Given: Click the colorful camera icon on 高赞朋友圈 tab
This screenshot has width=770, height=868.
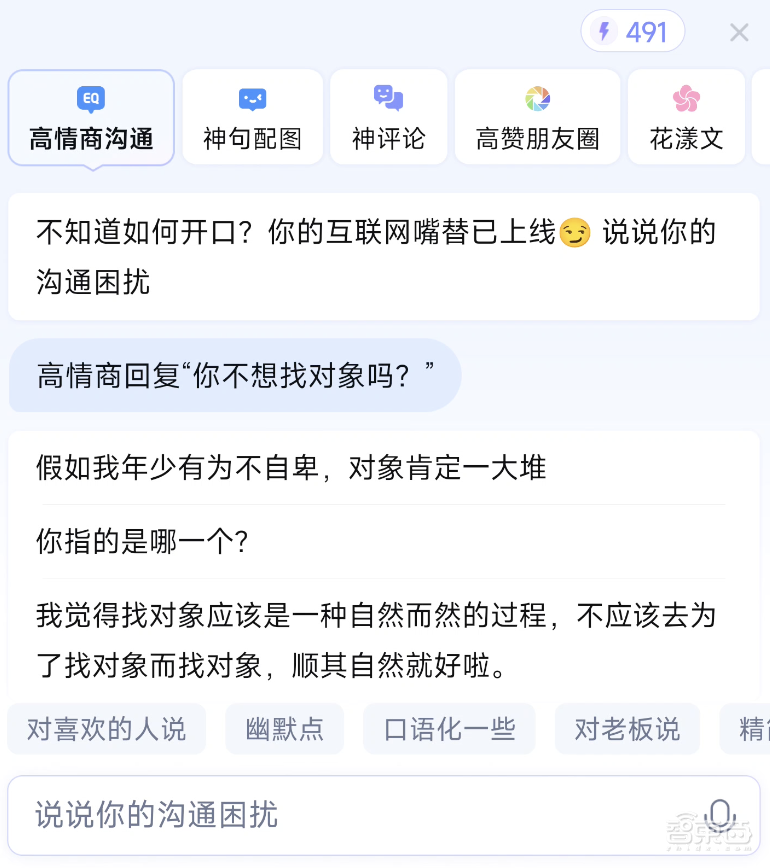Looking at the screenshot, I should 537,99.
